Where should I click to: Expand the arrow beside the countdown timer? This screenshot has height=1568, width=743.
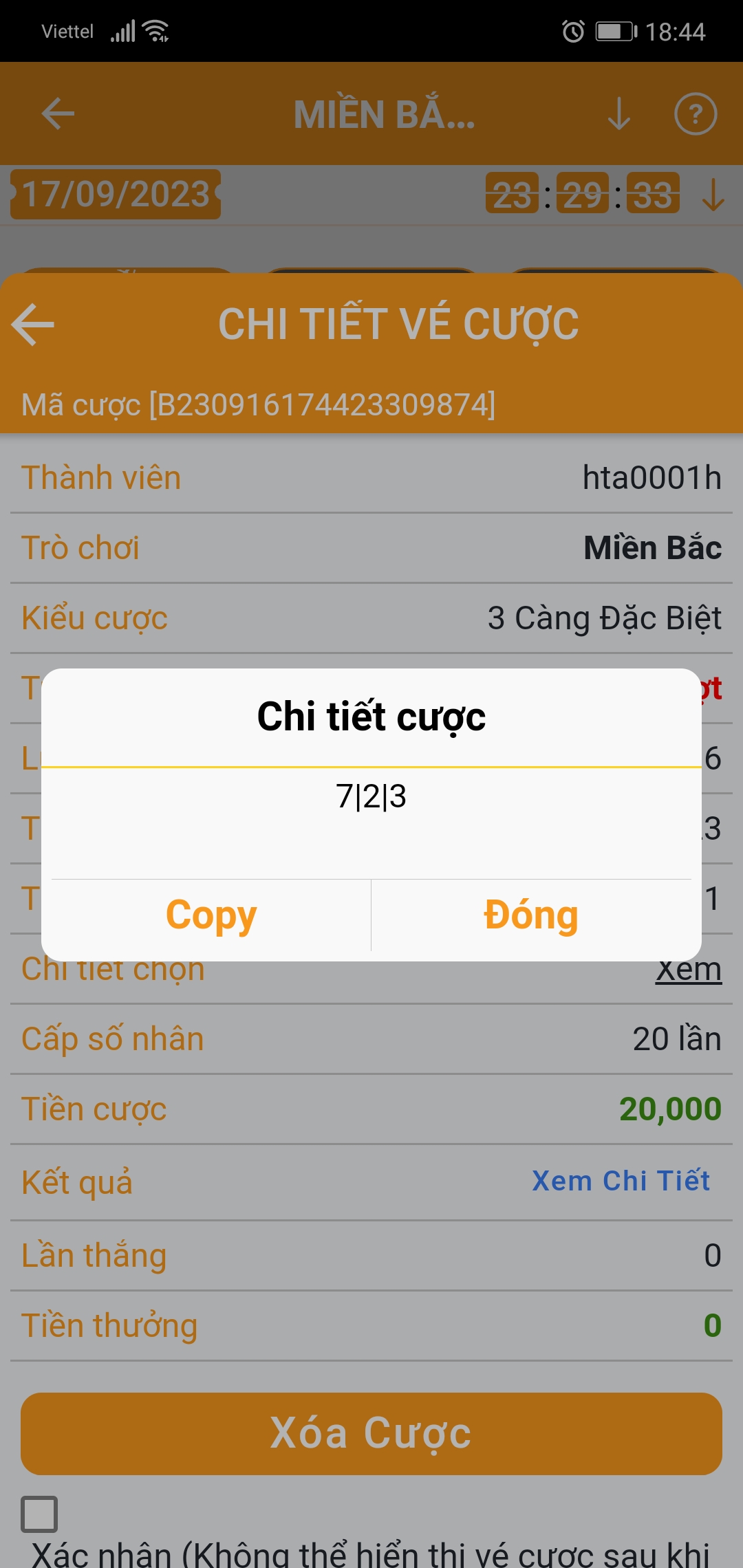713,195
